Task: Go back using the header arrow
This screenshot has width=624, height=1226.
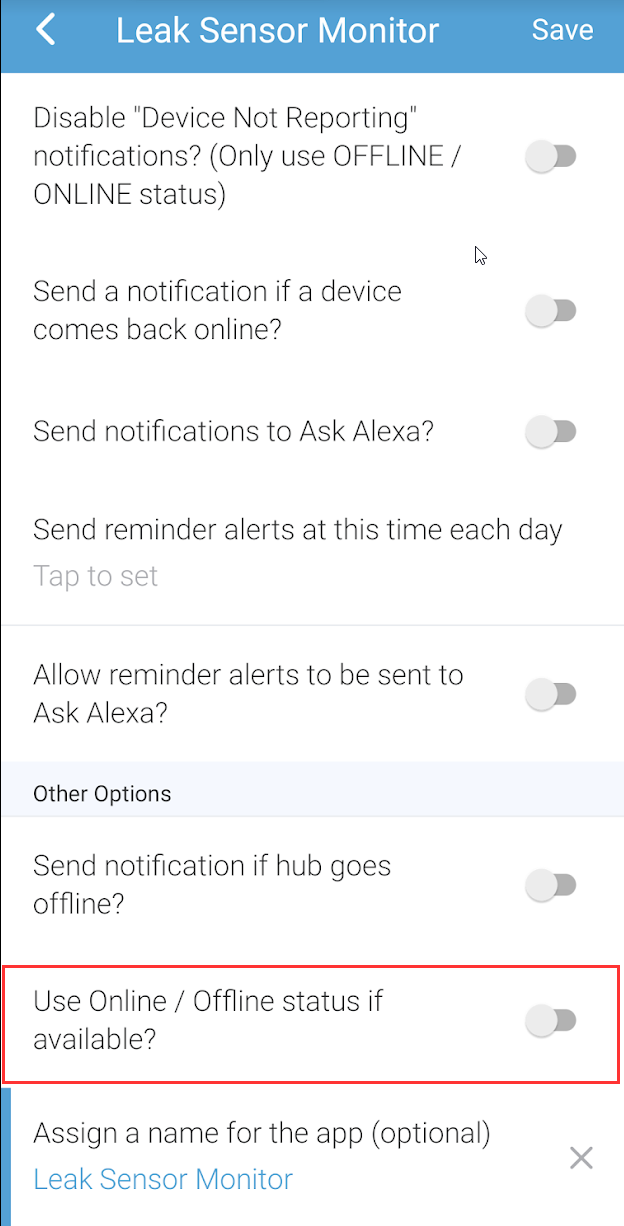Action: tap(46, 29)
